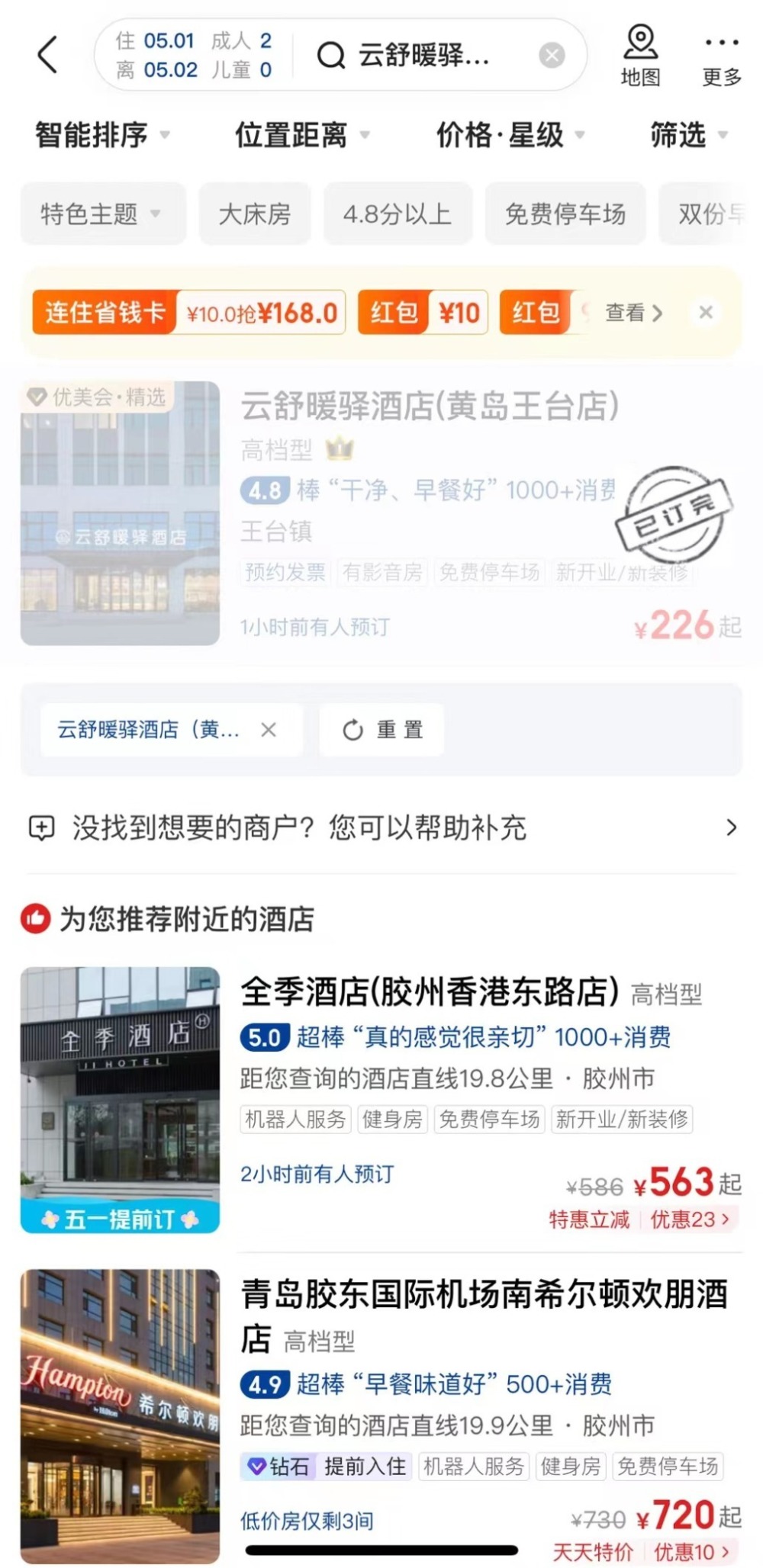This screenshot has width=763, height=1568.
Task: Expand the 特色主题 chip
Action: pyautogui.click(x=101, y=214)
